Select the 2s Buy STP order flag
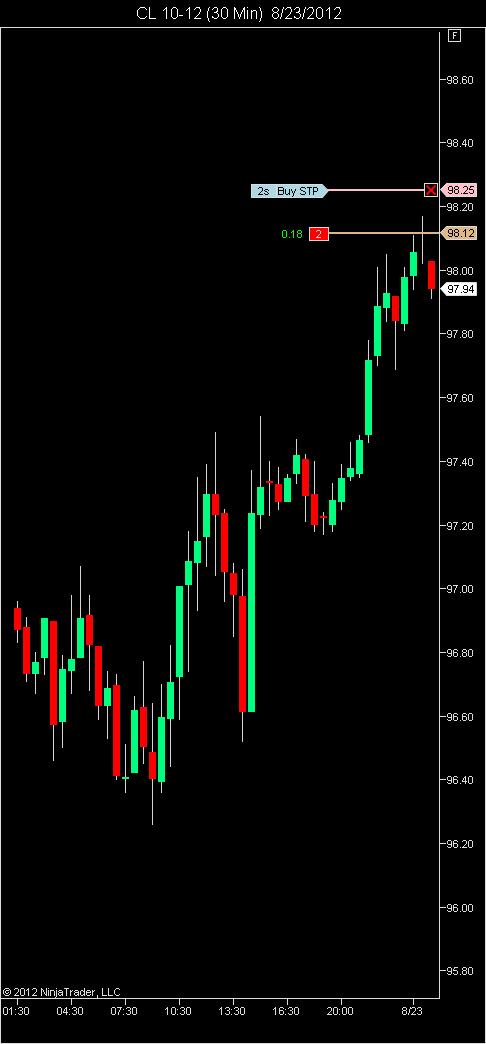Viewport: 486px width, 1044px height. [290, 191]
